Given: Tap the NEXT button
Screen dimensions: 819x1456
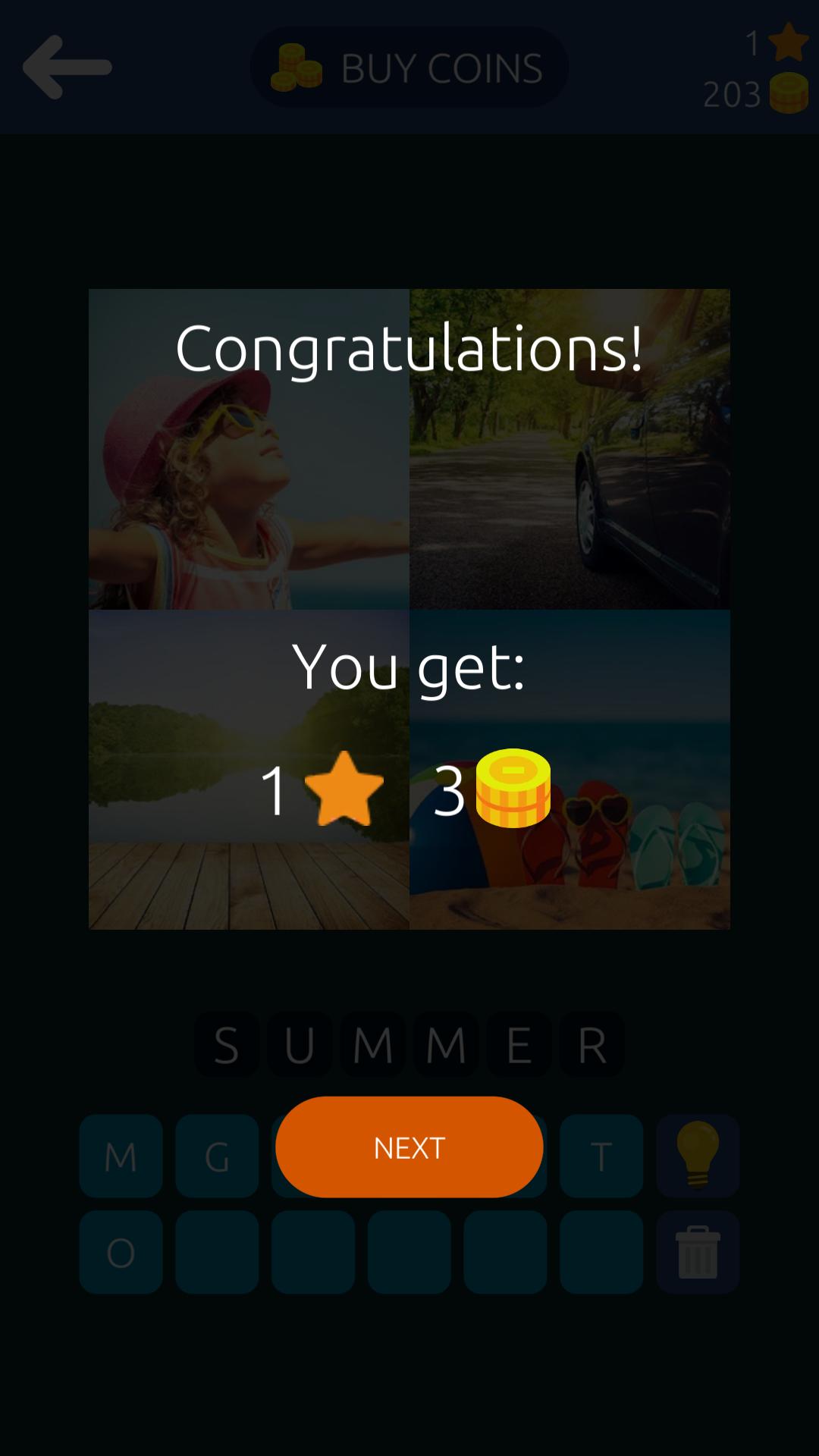Looking at the screenshot, I should pos(409,1147).
